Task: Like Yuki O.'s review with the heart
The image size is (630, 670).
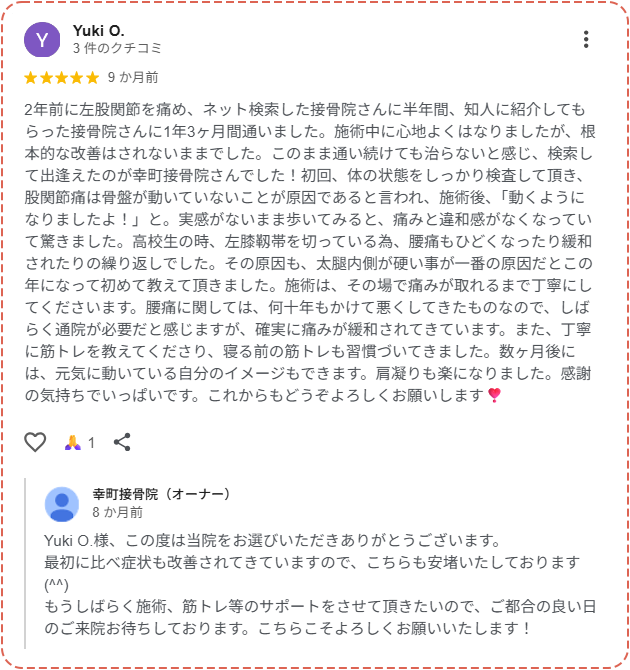Action: [x=35, y=442]
